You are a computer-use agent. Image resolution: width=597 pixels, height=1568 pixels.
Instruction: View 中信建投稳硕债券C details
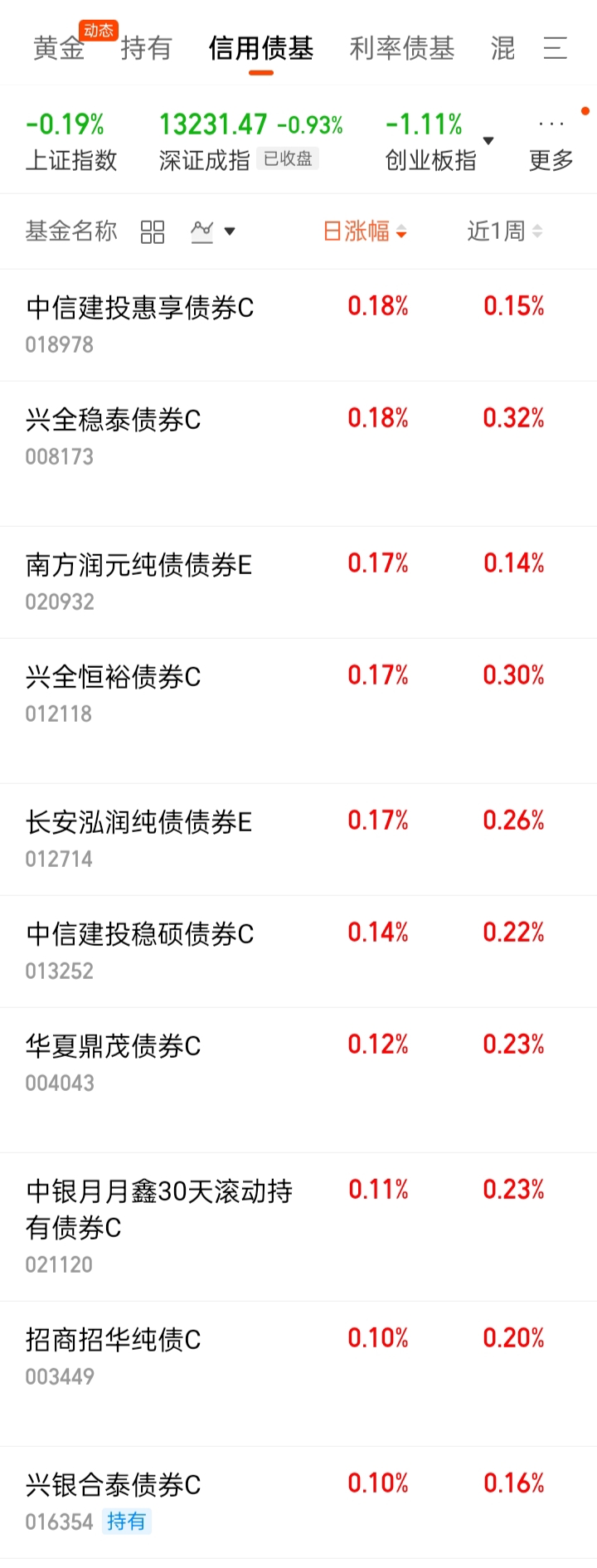tap(140, 935)
